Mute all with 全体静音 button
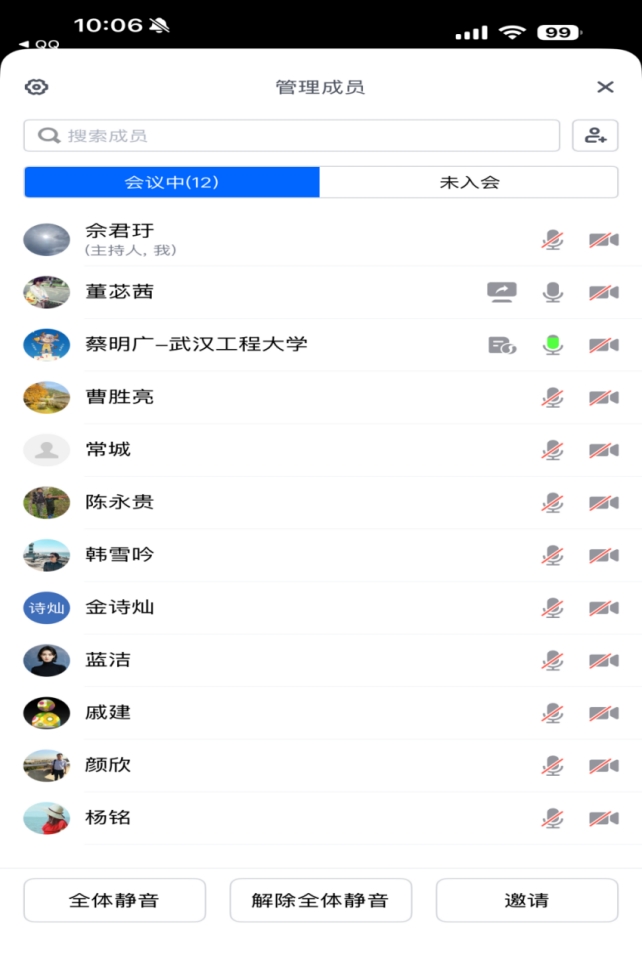This screenshot has height=967, width=642. pos(114,900)
